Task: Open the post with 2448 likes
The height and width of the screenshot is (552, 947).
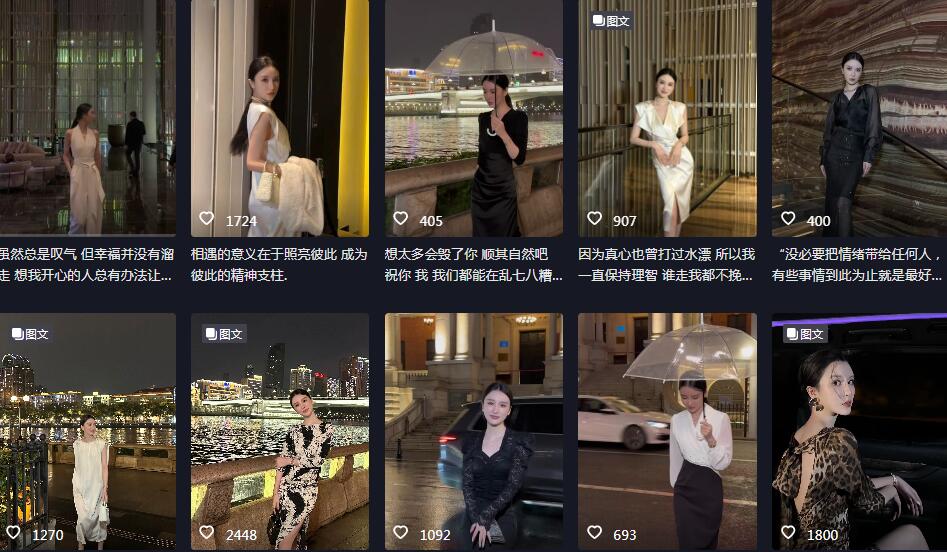Action: click(280, 430)
